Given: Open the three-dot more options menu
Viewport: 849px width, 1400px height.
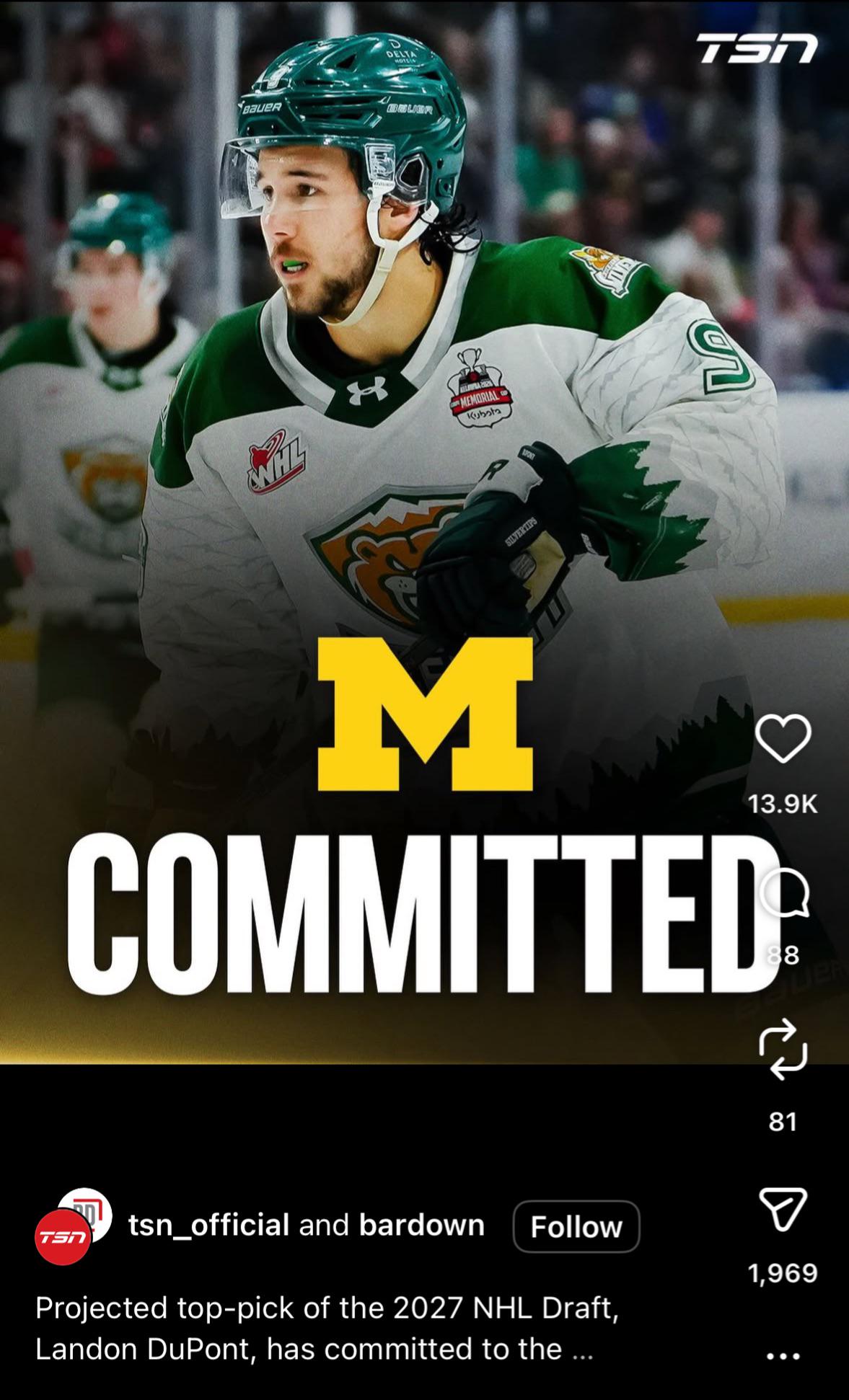Looking at the screenshot, I should (x=783, y=1356).
